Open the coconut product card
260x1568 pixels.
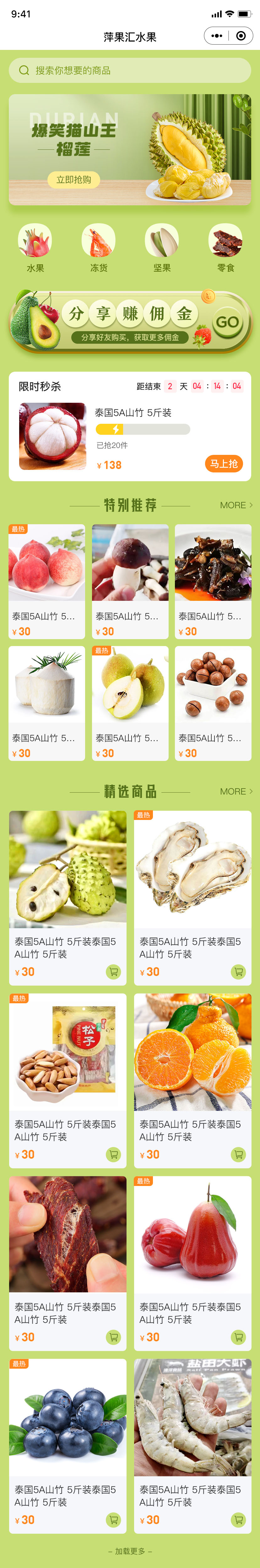[47, 703]
